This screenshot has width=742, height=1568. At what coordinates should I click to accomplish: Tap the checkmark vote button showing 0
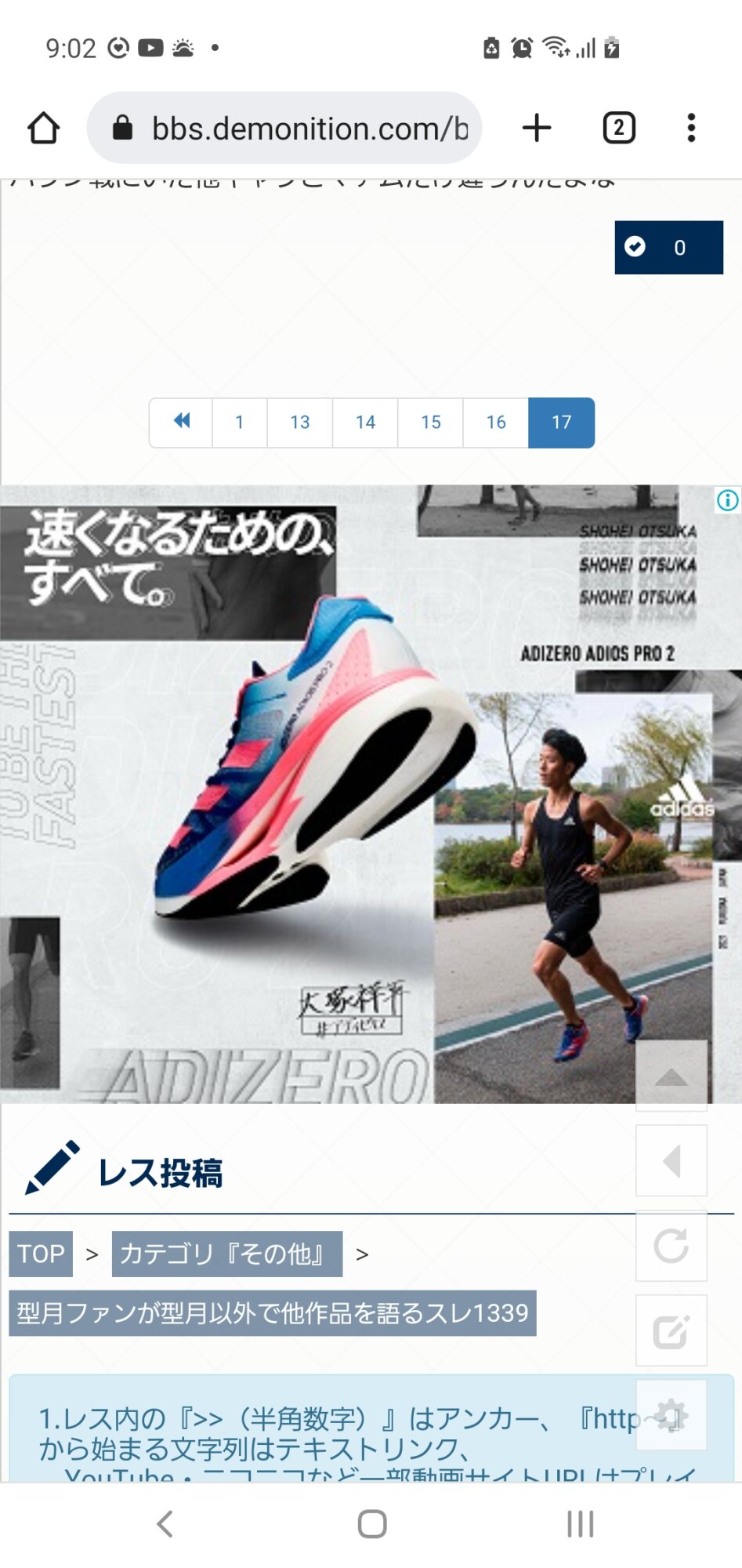coord(668,248)
